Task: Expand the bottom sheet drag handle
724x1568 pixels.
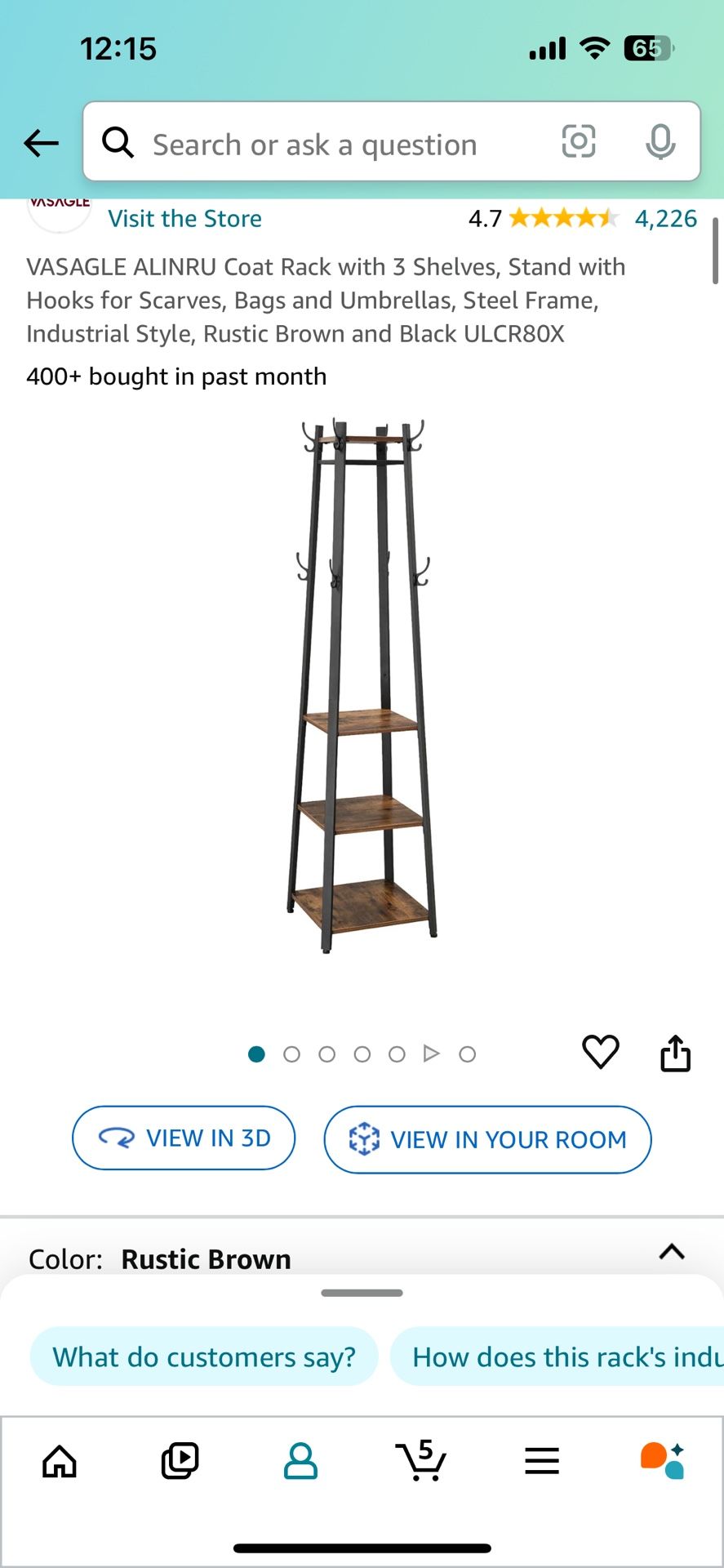Action: (362, 1293)
